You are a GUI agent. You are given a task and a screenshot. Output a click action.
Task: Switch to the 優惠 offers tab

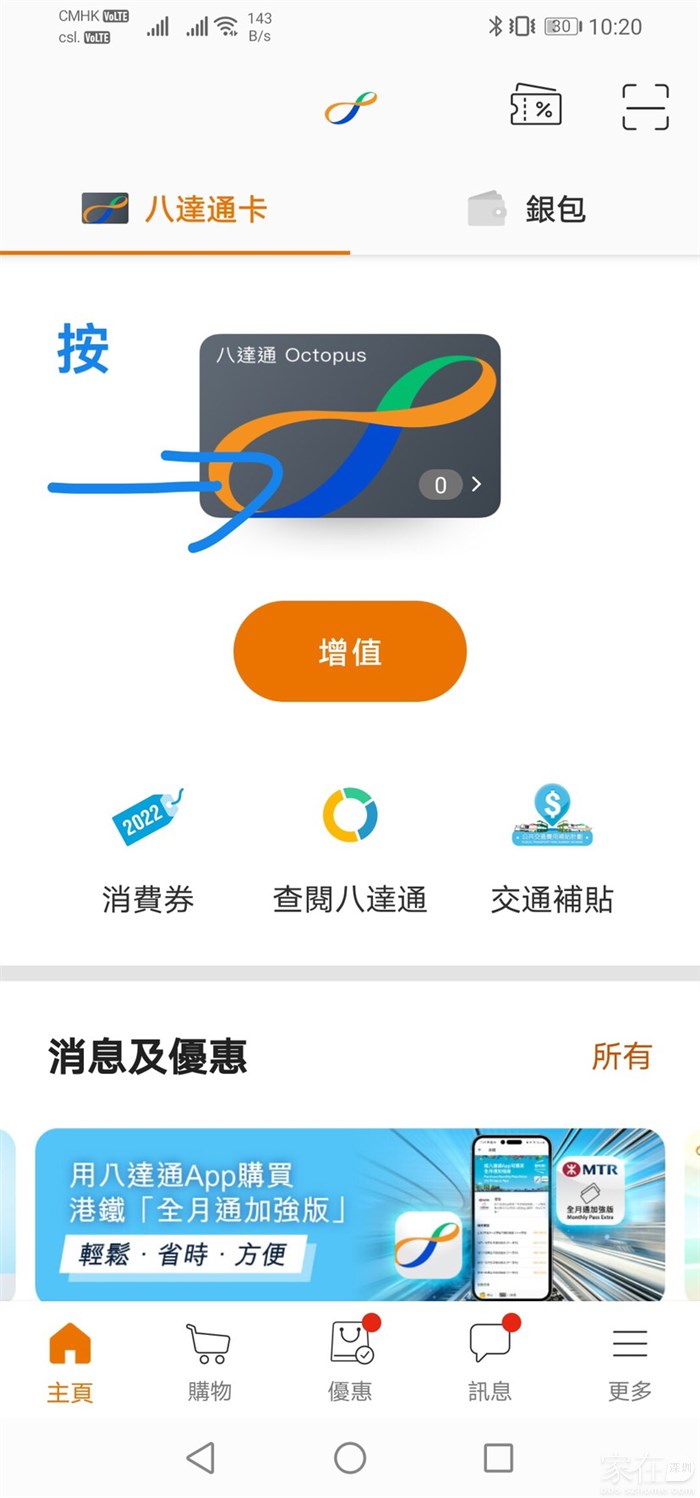pyautogui.click(x=350, y=1362)
